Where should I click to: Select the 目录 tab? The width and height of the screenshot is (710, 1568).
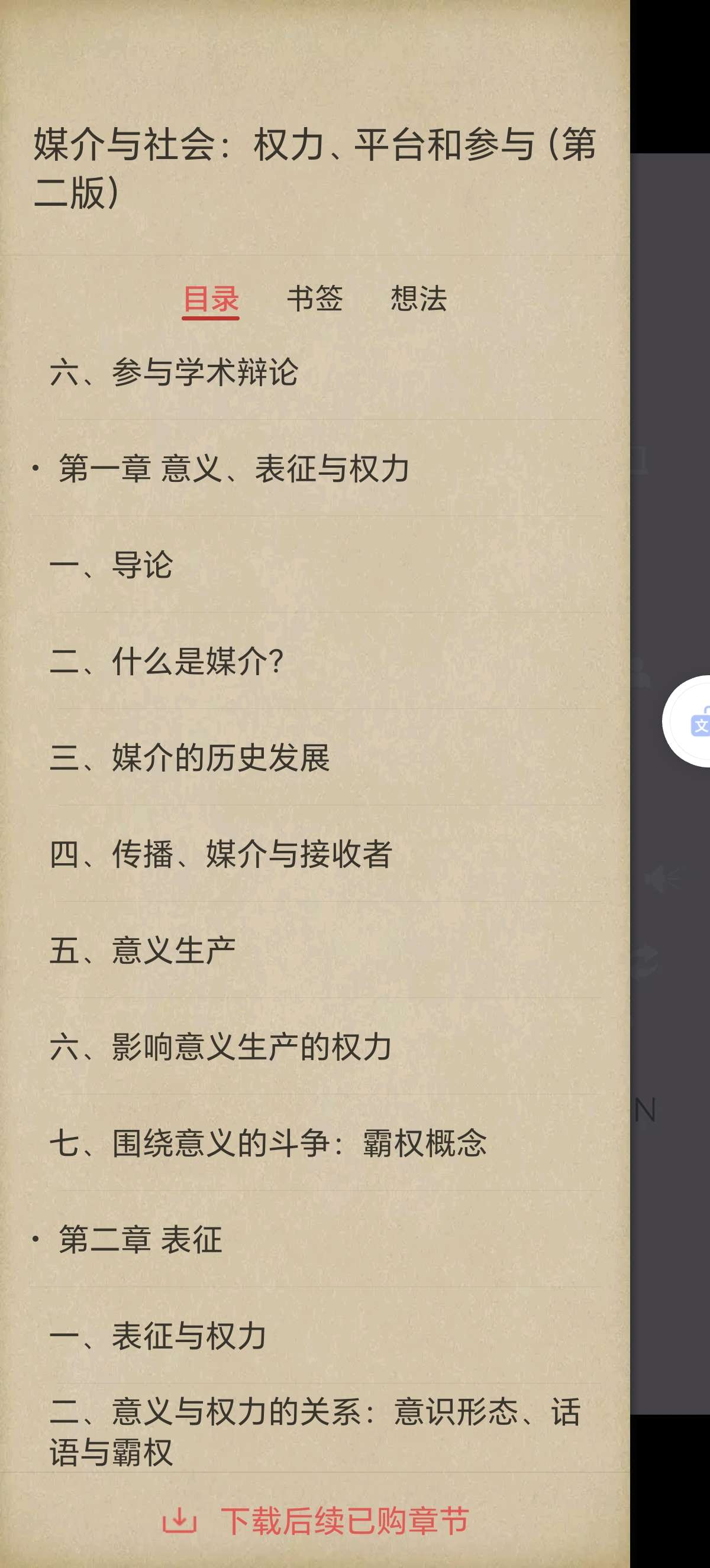click(x=211, y=298)
